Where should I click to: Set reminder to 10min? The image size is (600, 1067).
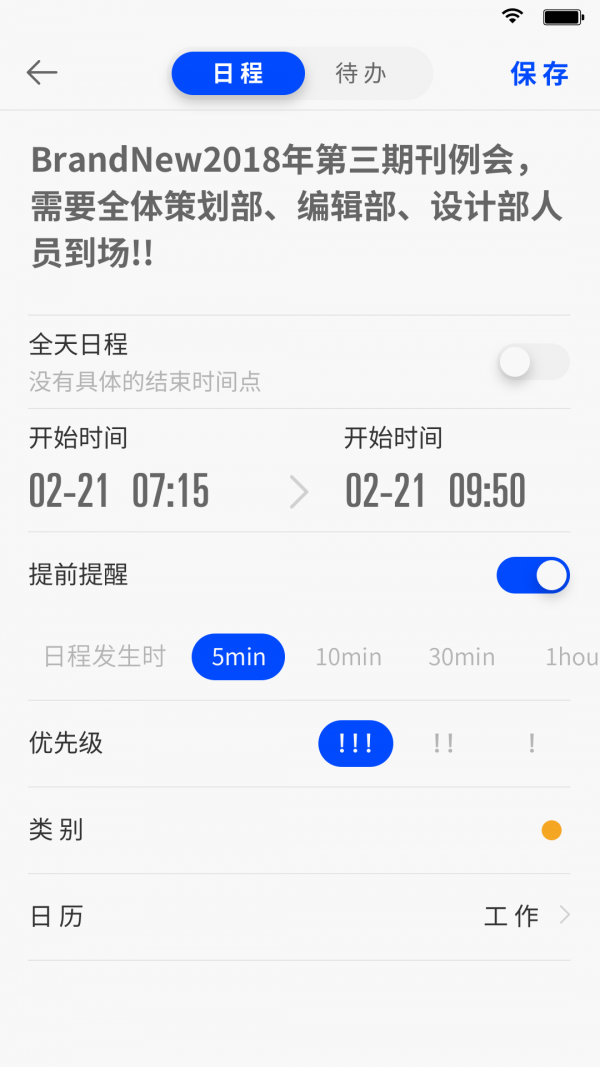click(x=348, y=657)
